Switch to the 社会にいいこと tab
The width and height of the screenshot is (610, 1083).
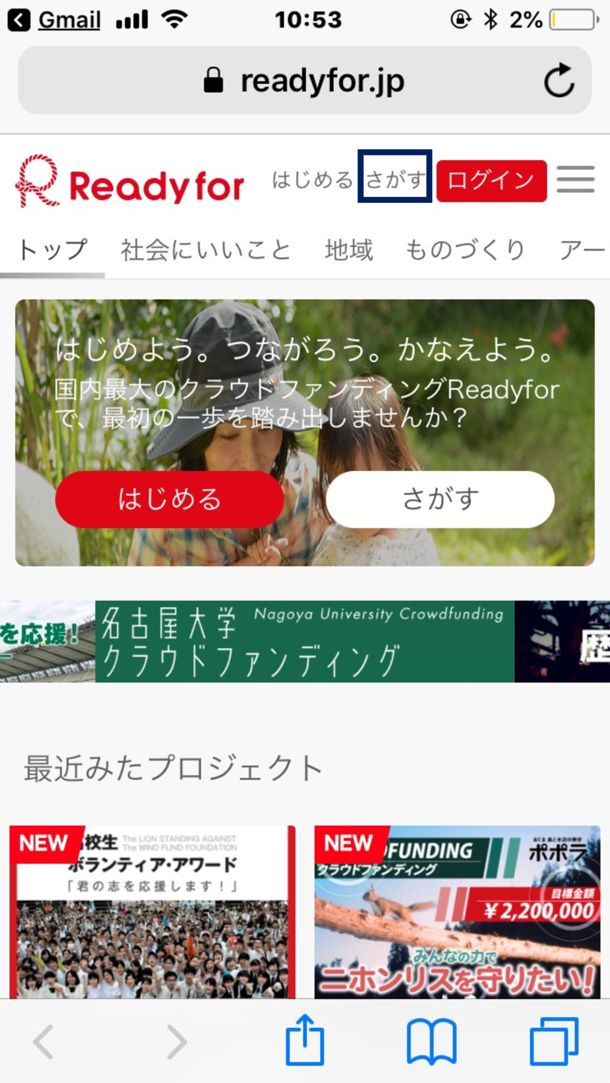[205, 250]
